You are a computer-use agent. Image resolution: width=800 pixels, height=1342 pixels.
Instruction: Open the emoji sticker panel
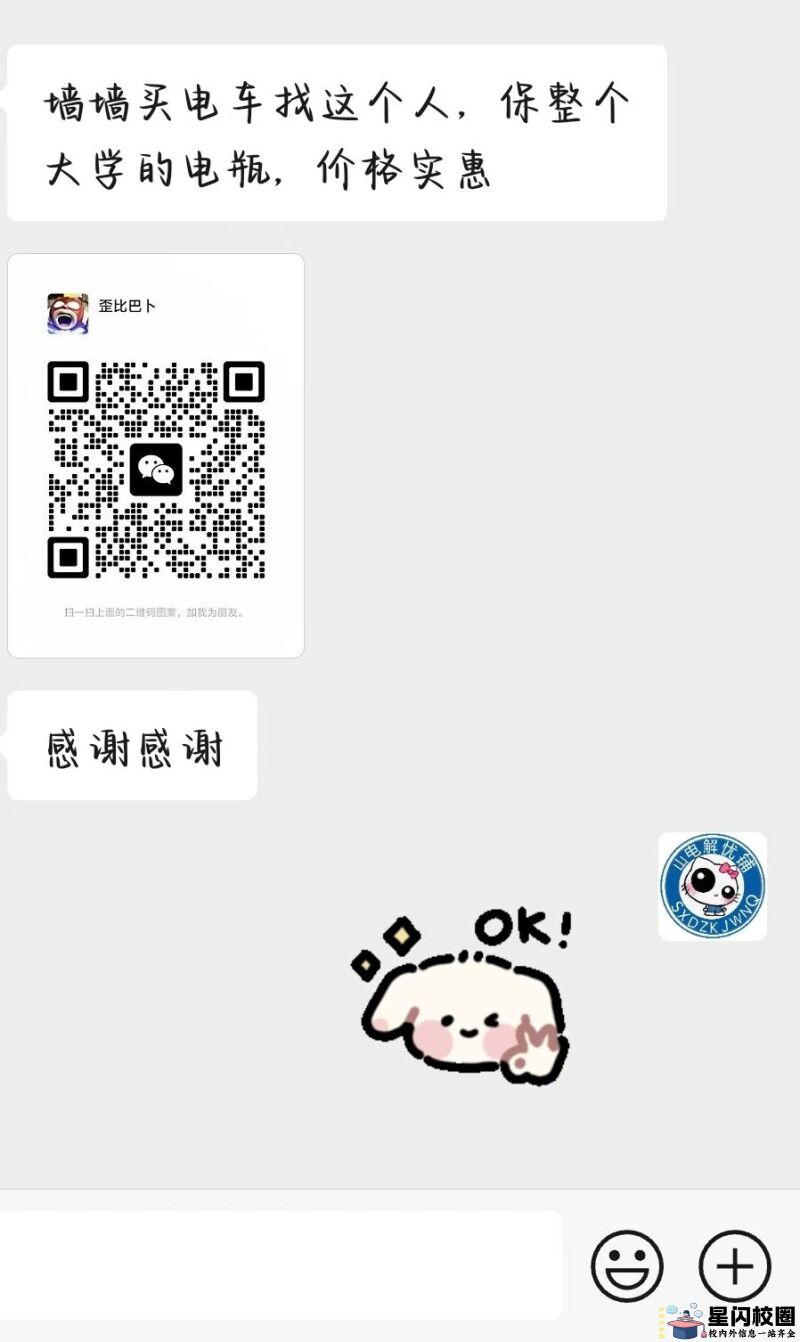[x=627, y=1266]
